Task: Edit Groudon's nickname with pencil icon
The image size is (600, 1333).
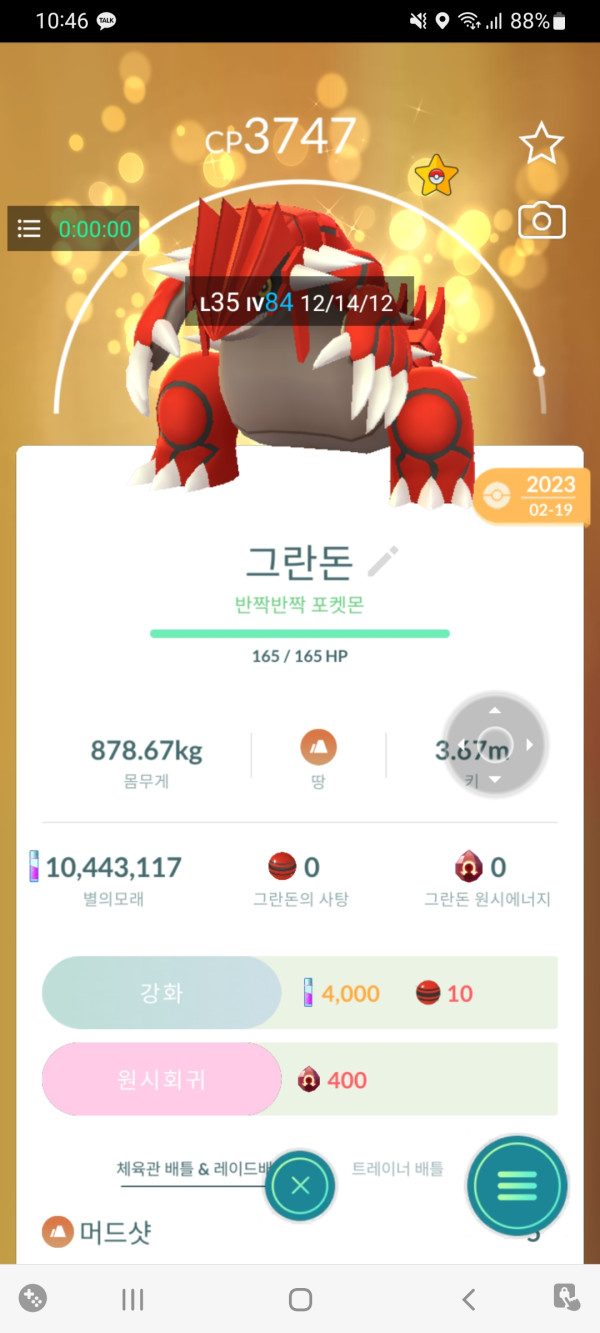Action: point(382,562)
